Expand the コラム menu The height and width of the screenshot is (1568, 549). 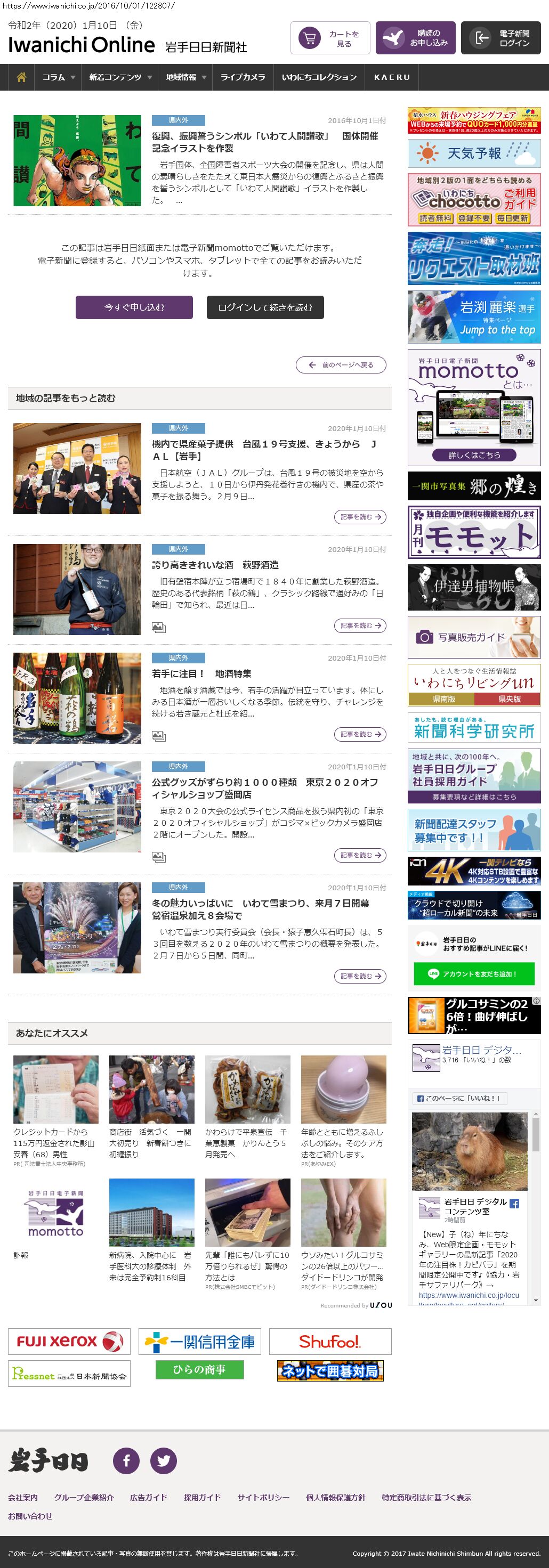click(x=58, y=77)
